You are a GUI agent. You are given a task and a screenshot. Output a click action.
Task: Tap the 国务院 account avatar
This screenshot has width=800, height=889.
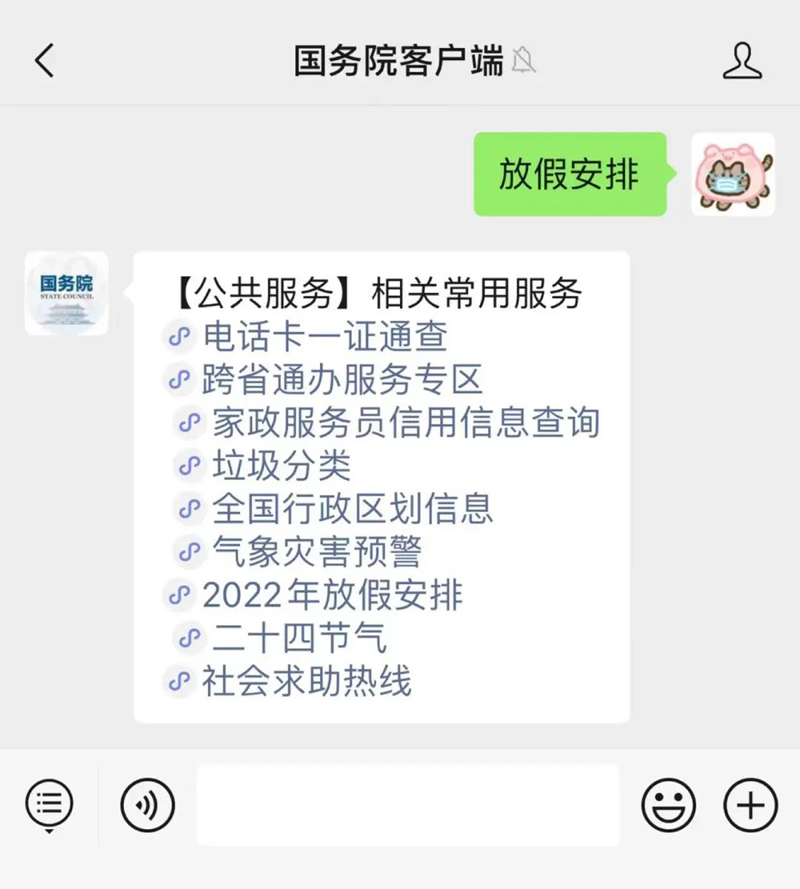pyautogui.click(x=67, y=293)
